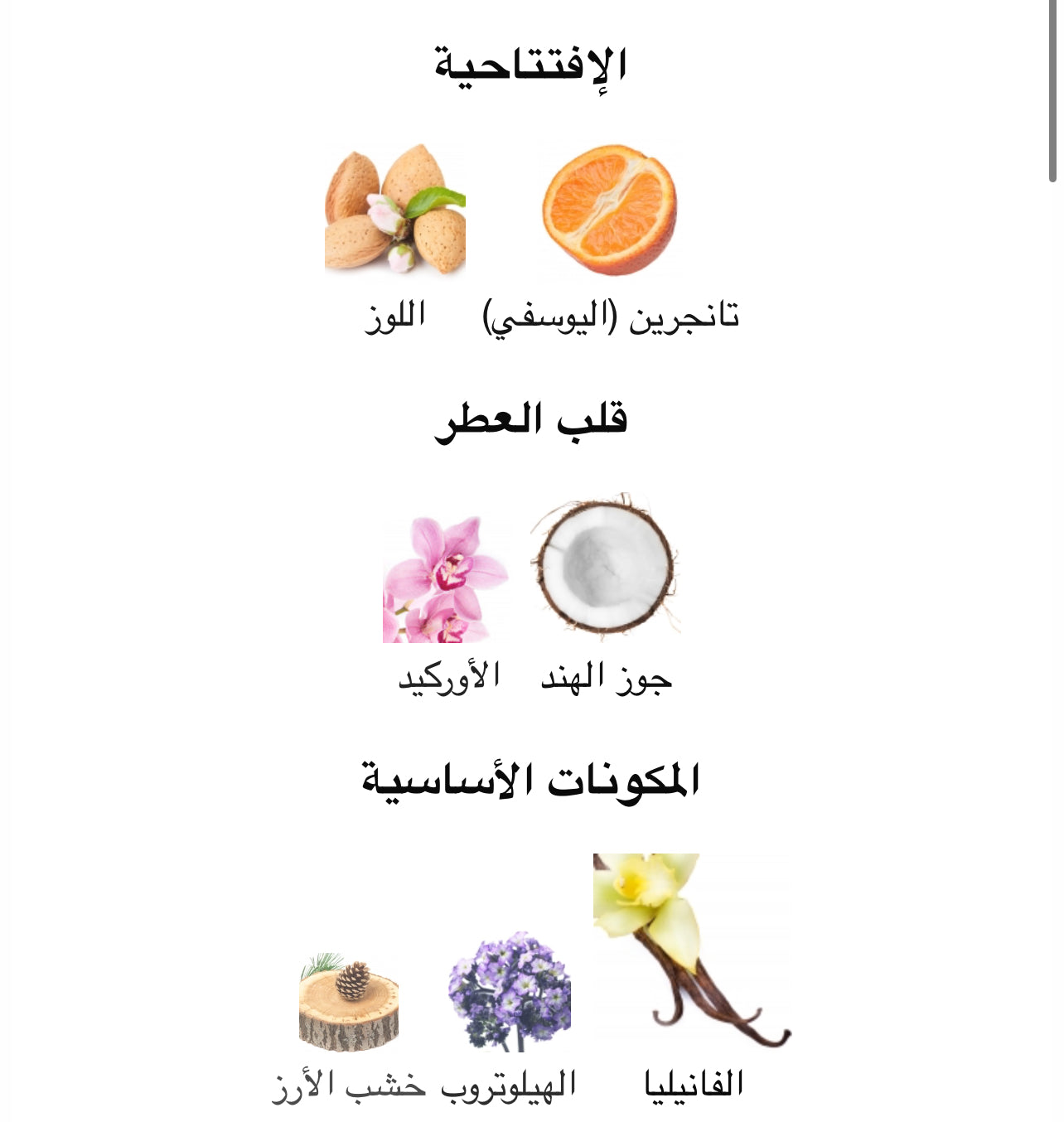Open the almond (اللوز) note
The height and width of the screenshot is (1122, 1064).
pos(395,211)
